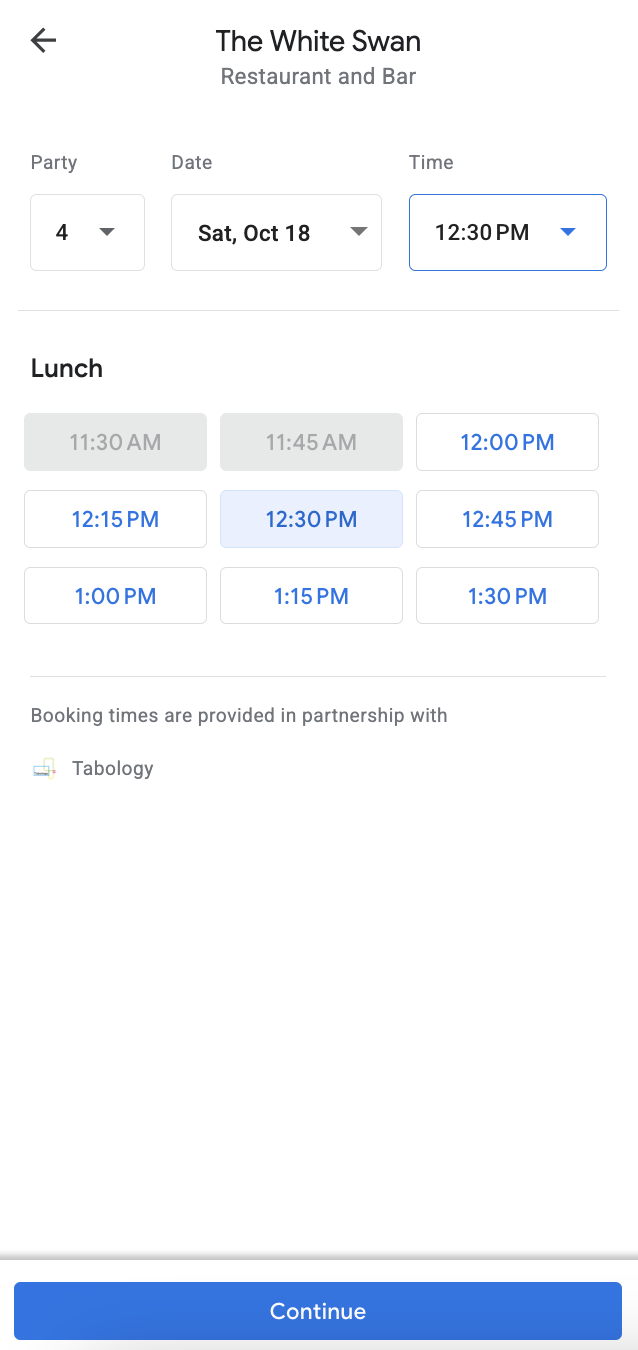Open the Party size dropdown
This screenshot has width=638, height=1350.
click(87, 233)
